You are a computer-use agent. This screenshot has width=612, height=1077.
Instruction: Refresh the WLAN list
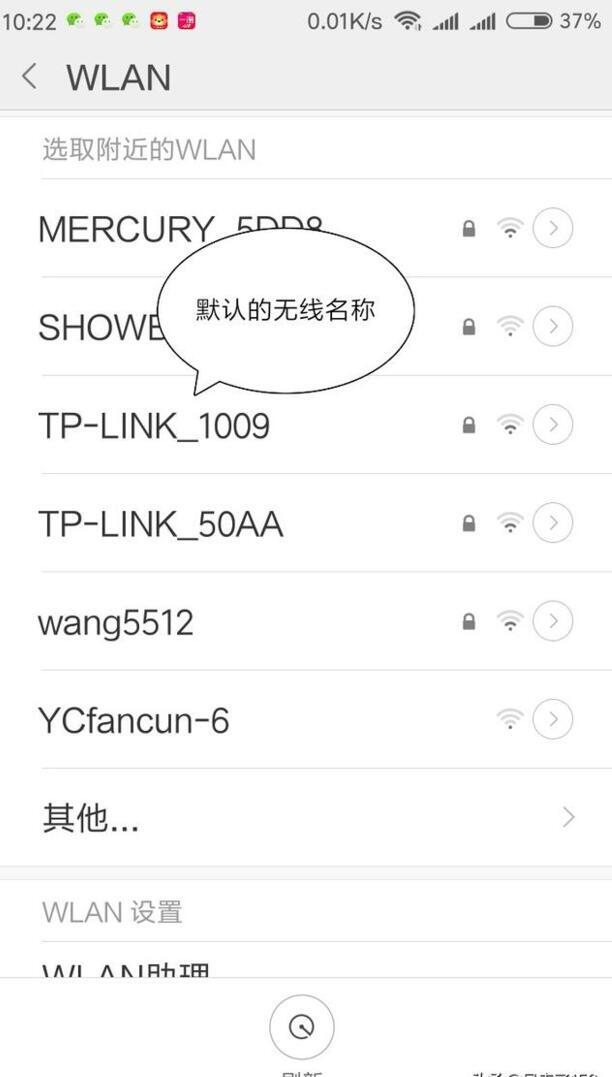[x=301, y=1028]
